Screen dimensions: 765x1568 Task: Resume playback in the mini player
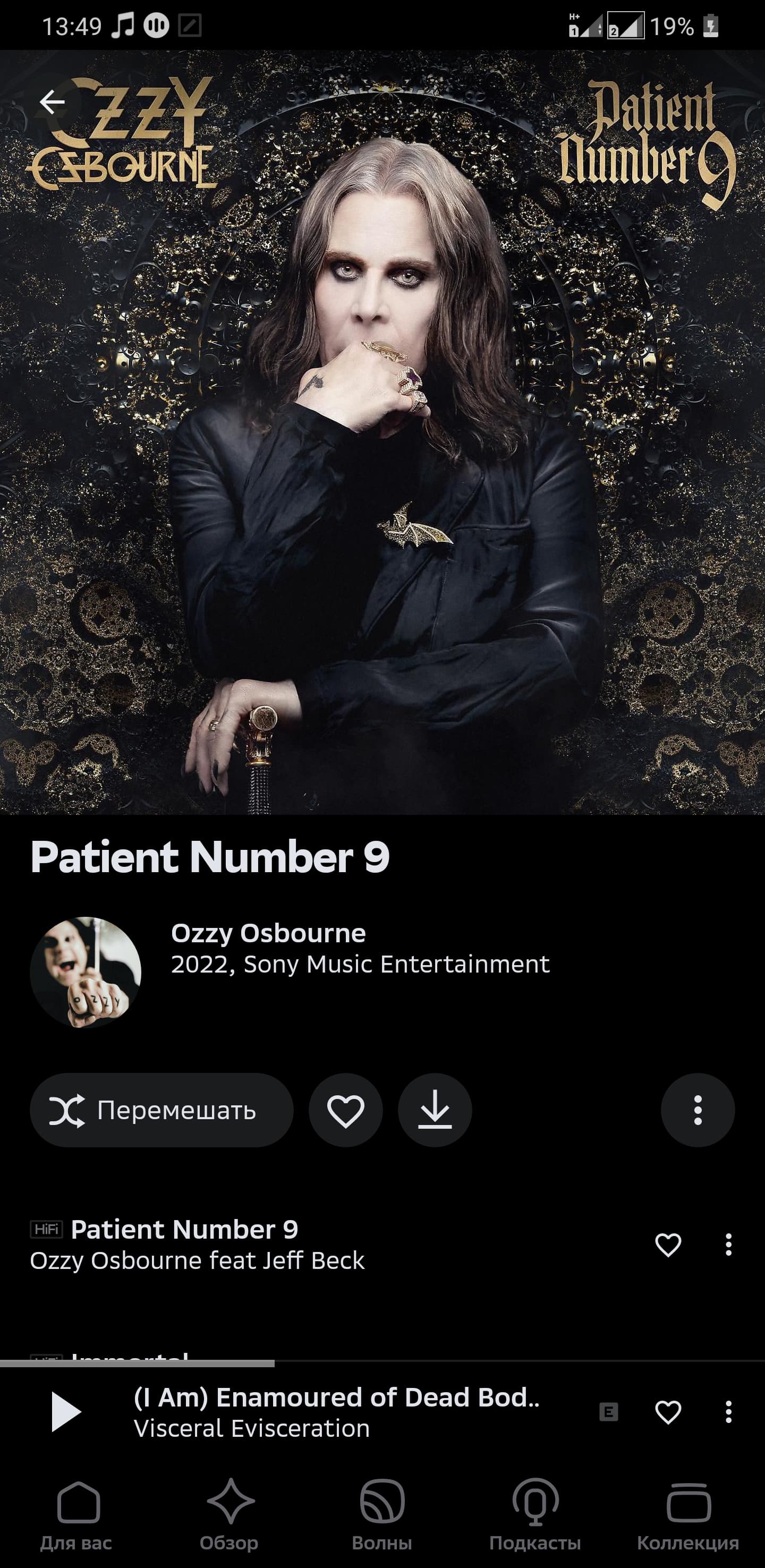[x=66, y=1411]
